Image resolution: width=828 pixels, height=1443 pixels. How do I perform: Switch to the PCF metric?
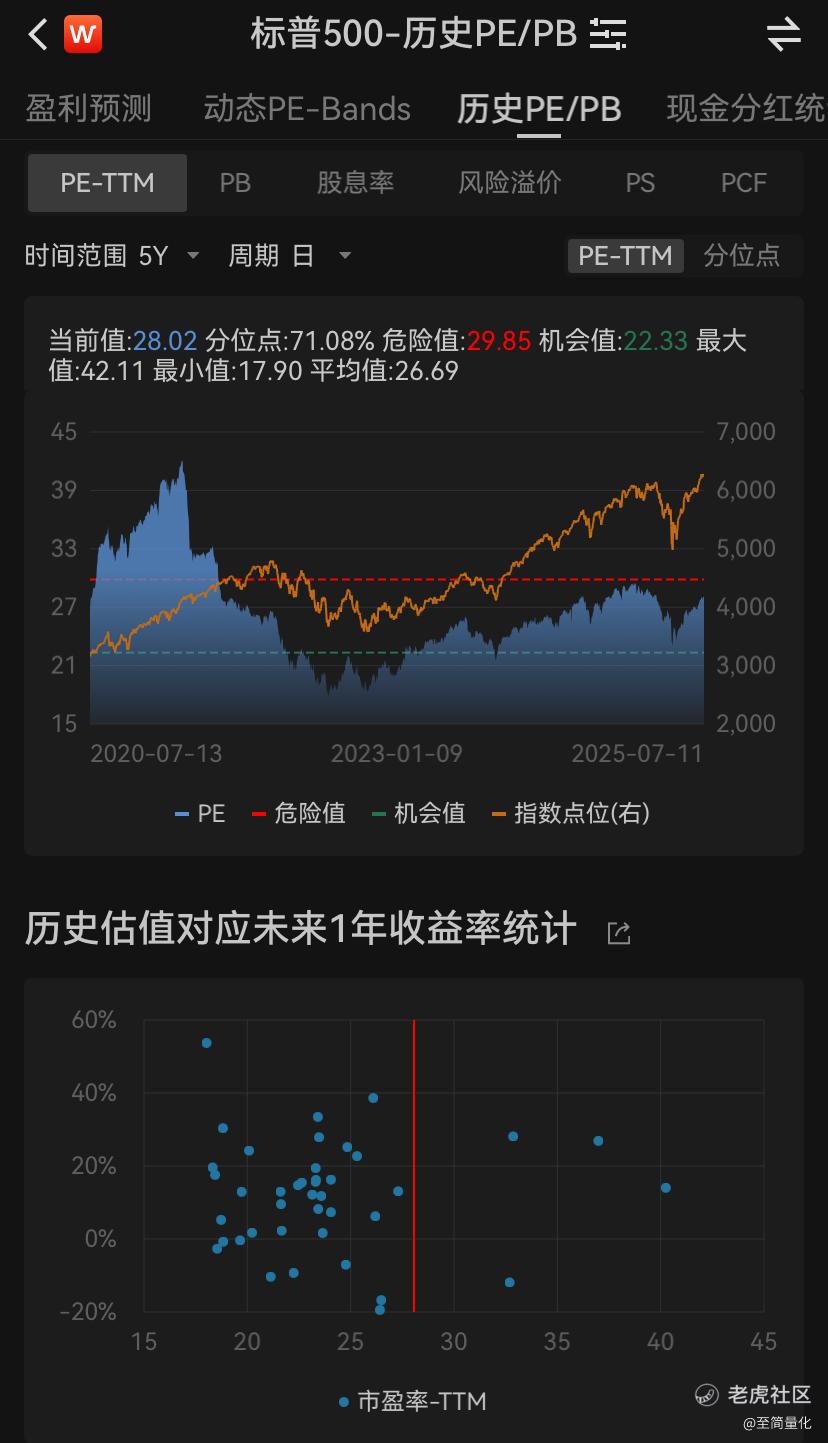click(x=743, y=183)
